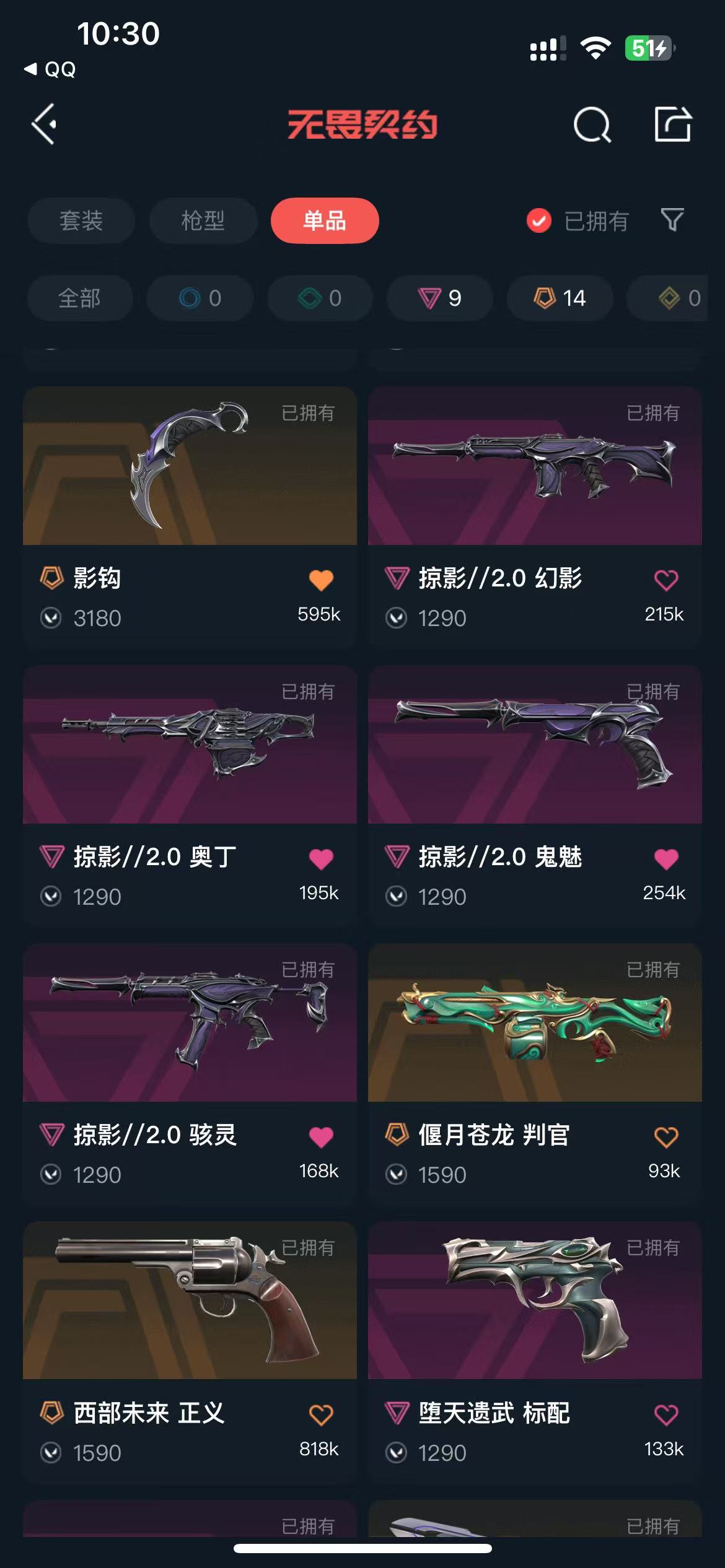This screenshot has width=725, height=1568.
Task: Open the search icon
Action: [592, 125]
